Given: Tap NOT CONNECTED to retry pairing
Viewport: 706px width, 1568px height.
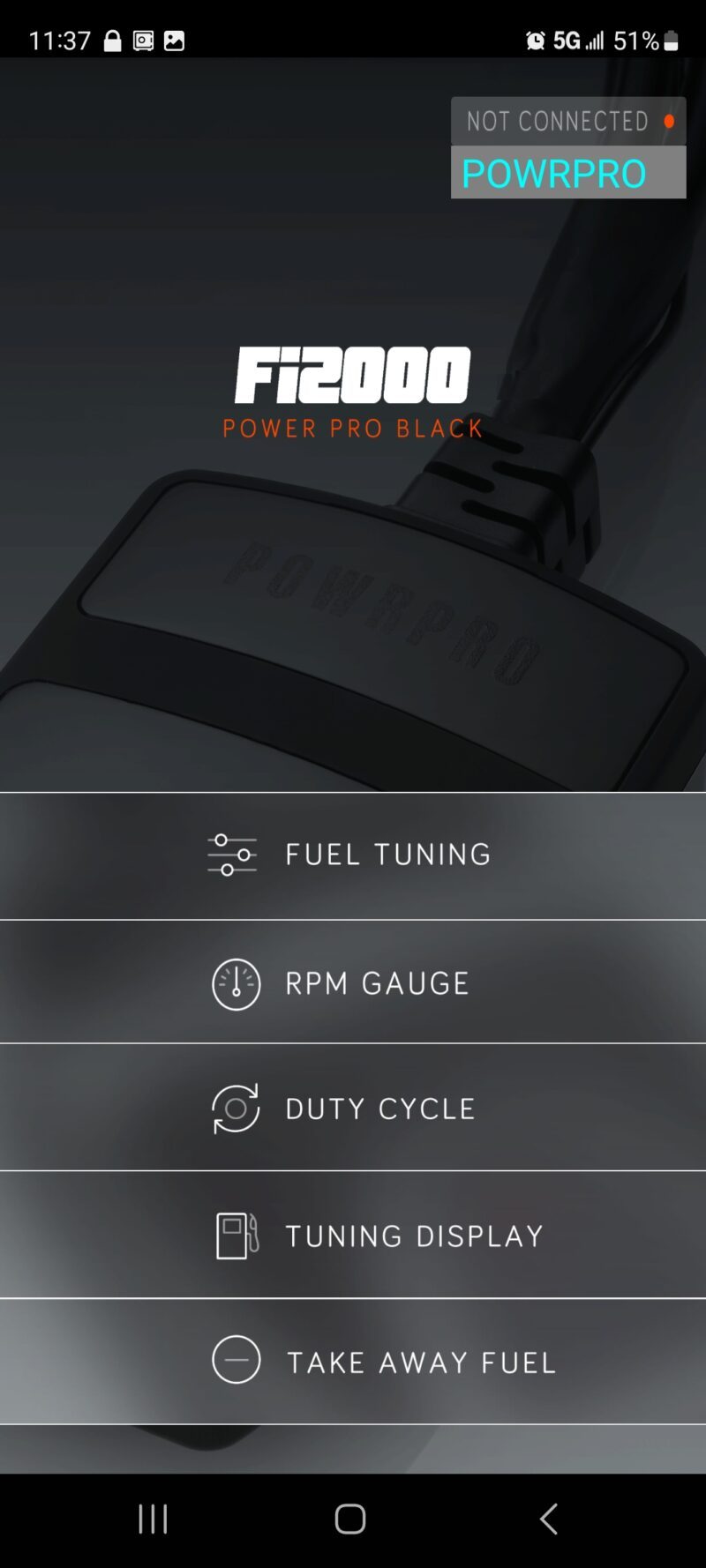Looking at the screenshot, I should pyautogui.click(x=558, y=122).
